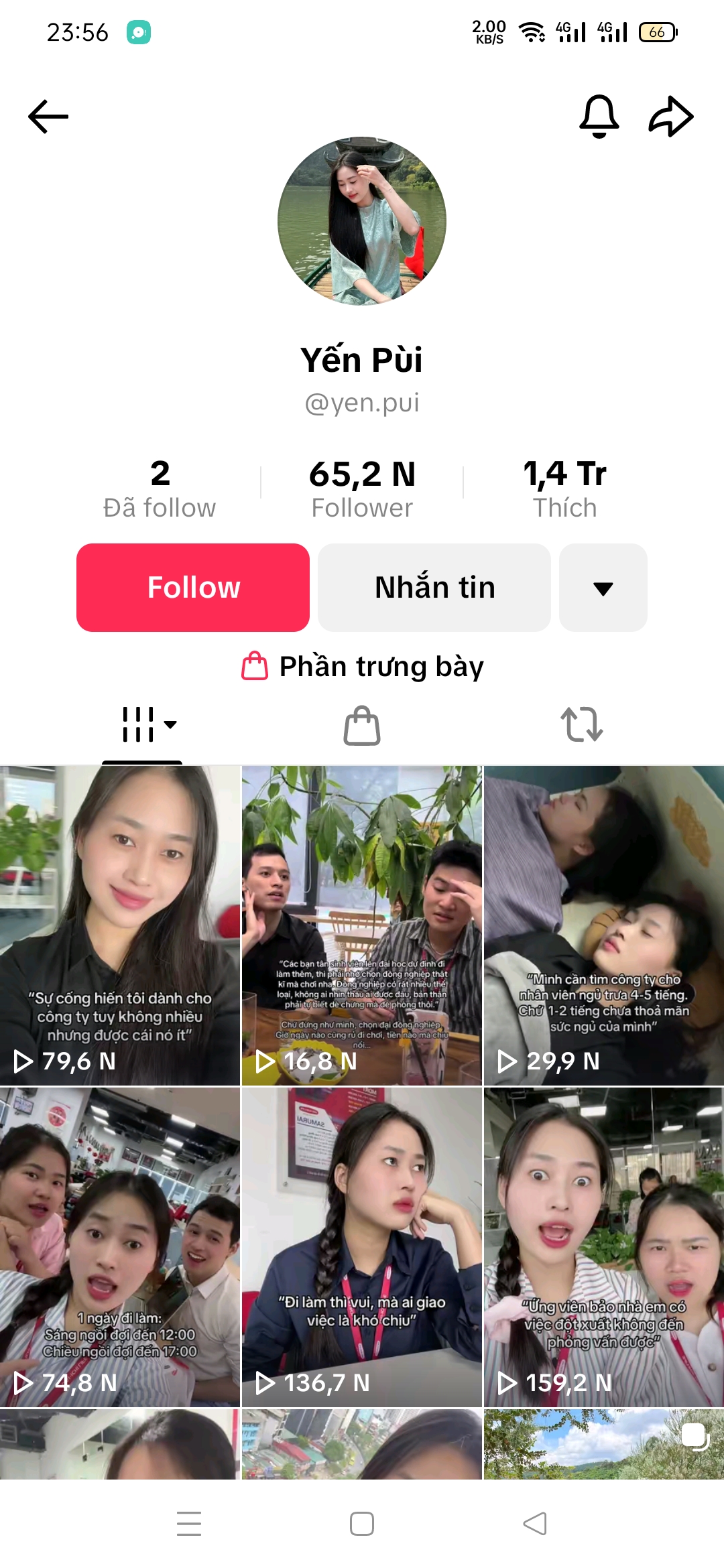Play the video with 16,8 N views
This screenshot has height=1568, width=724.
click(x=362, y=925)
